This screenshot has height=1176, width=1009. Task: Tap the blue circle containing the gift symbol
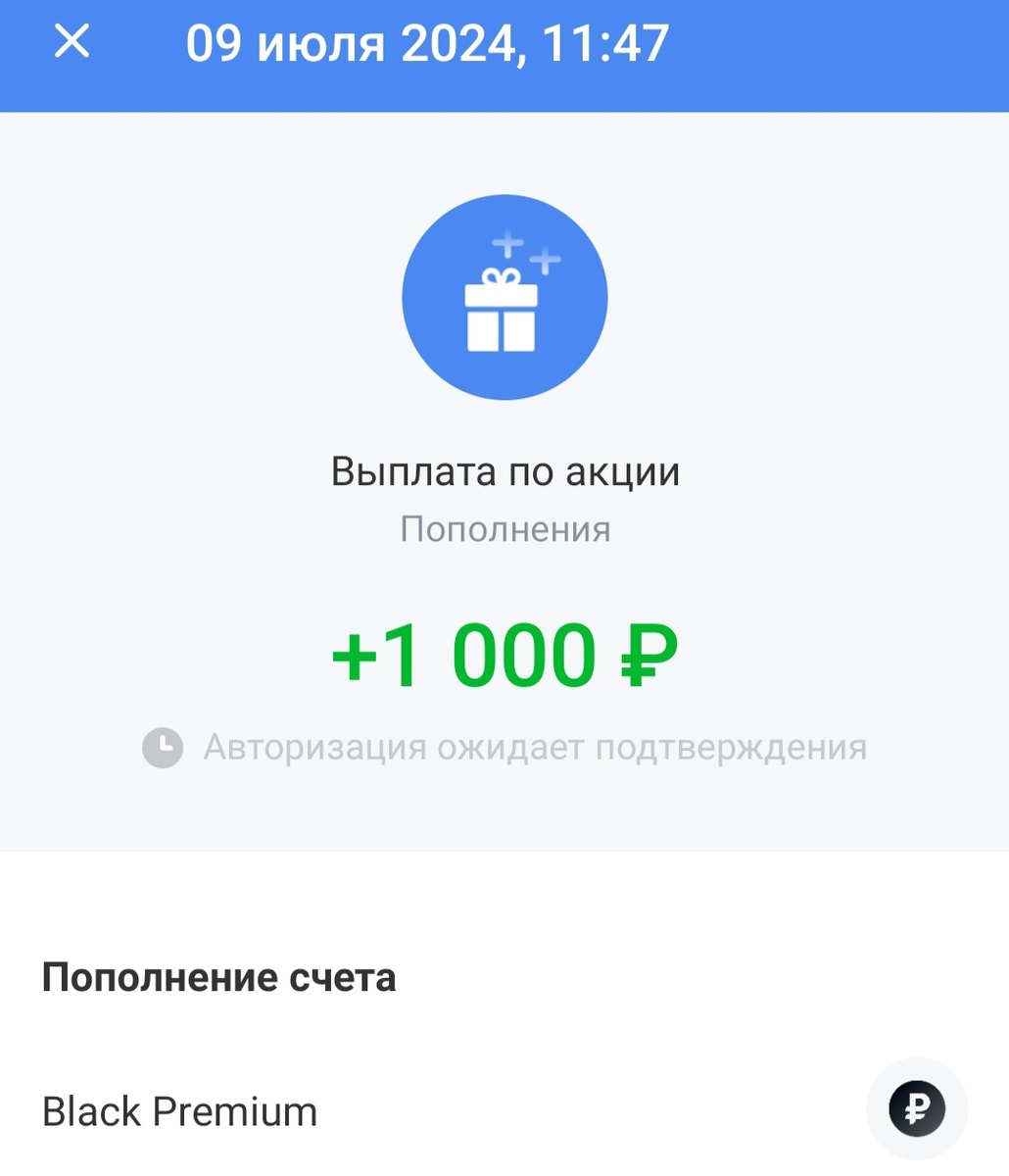[504, 297]
